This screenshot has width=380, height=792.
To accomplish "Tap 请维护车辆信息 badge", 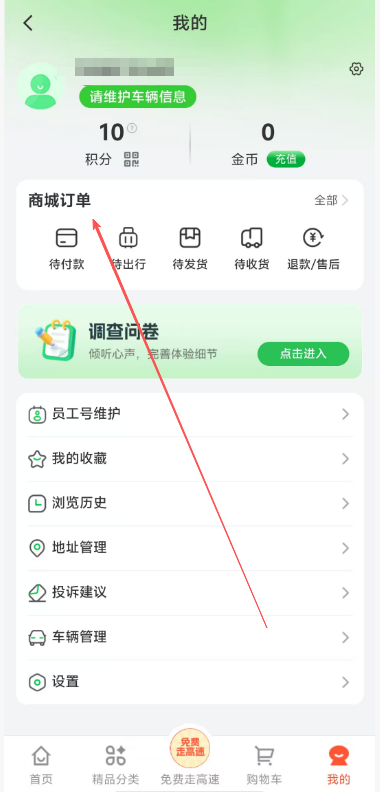I will pyautogui.click(x=137, y=96).
